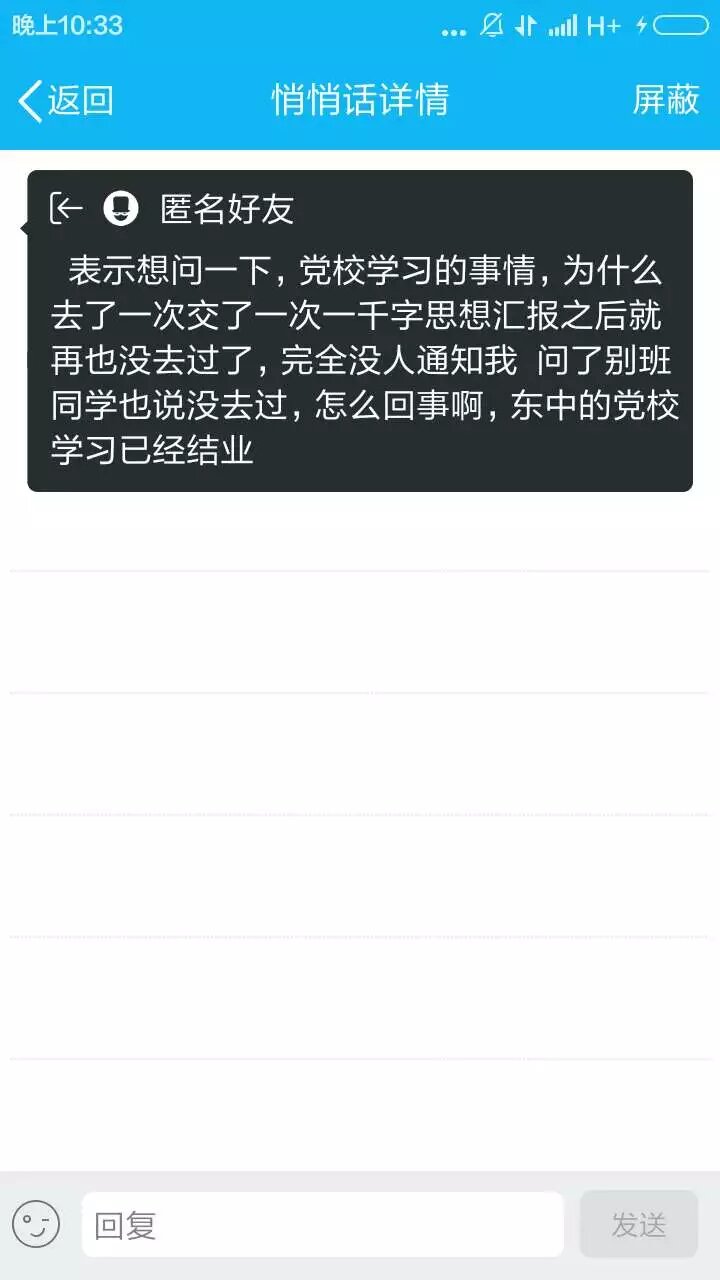
Task: Open the emoji picker smiley icon
Action: (36, 1224)
